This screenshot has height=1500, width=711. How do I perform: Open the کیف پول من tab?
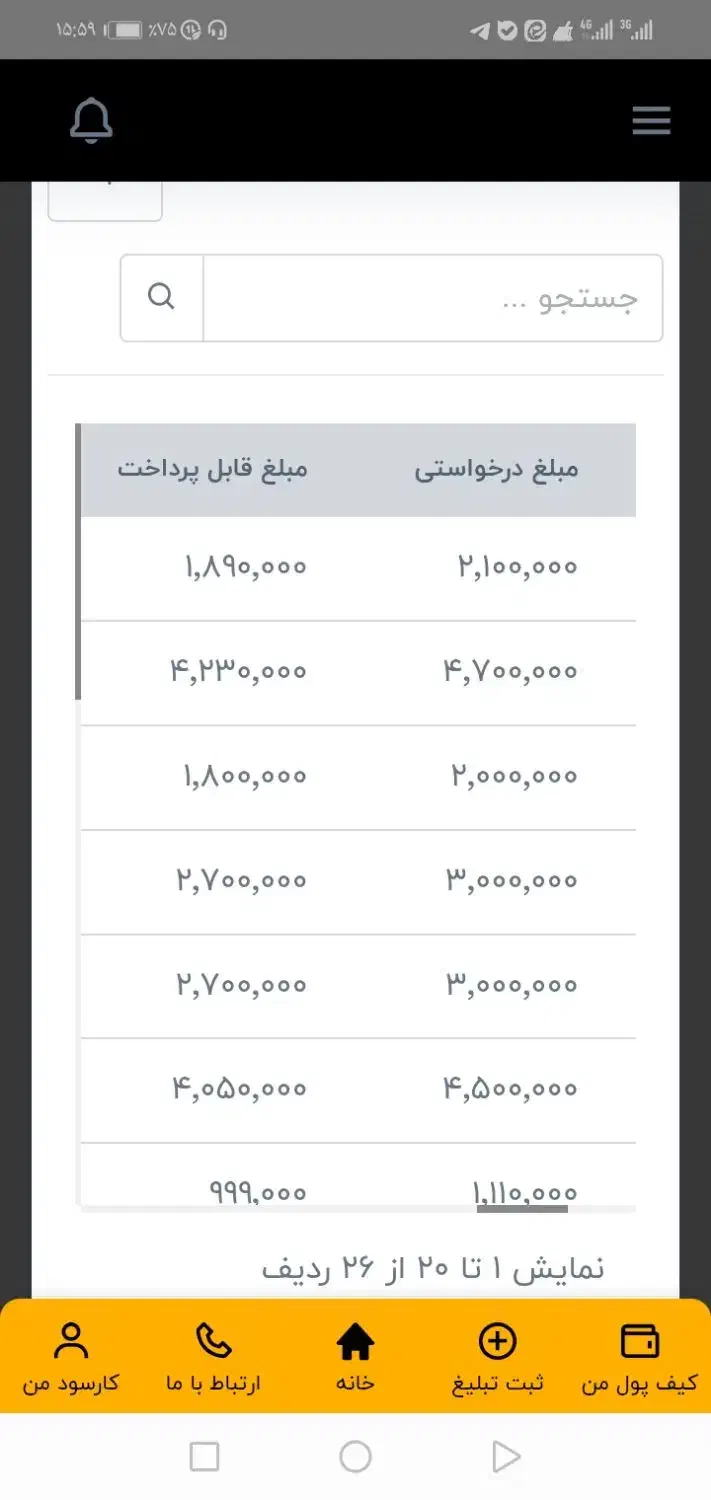coord(640,1358)
